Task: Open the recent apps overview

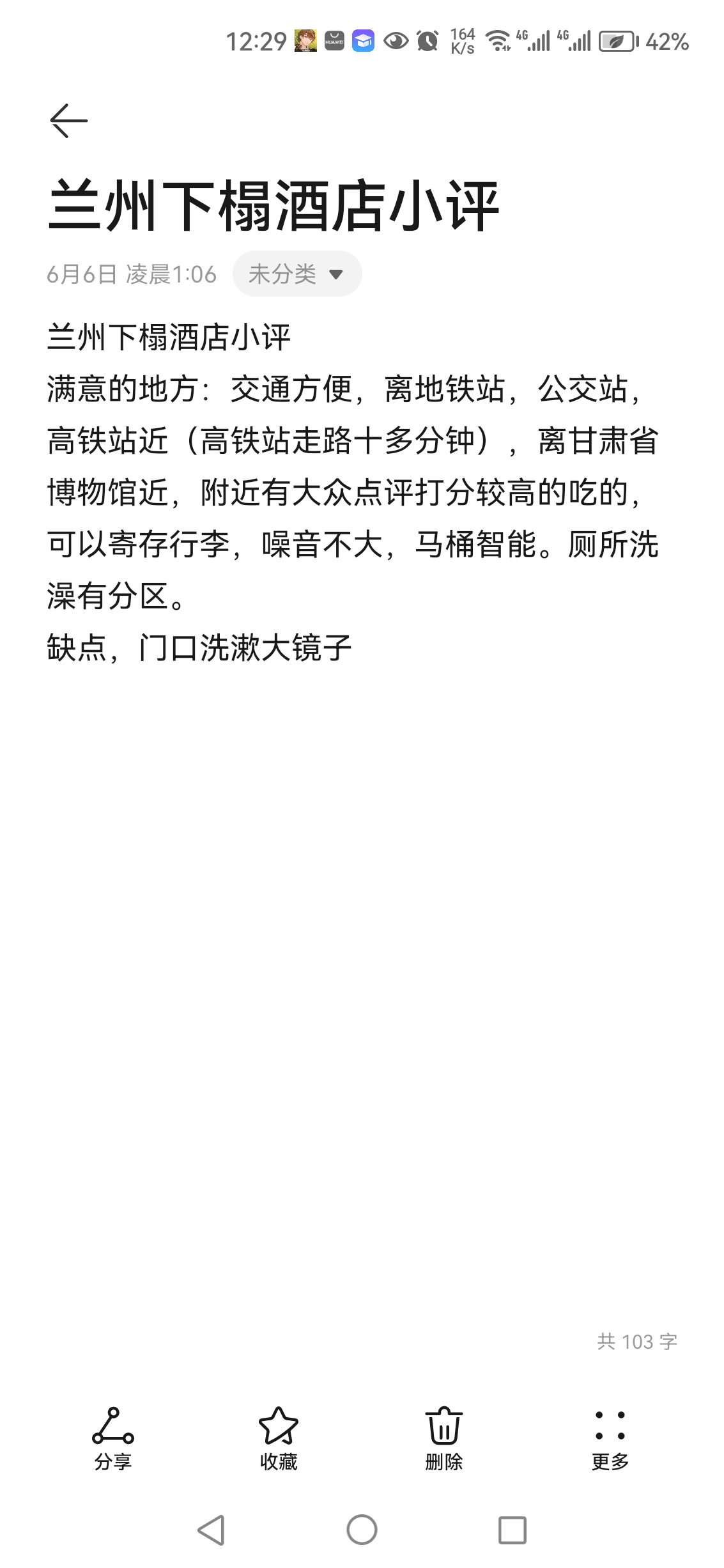Action: (x=512, y=1530)
